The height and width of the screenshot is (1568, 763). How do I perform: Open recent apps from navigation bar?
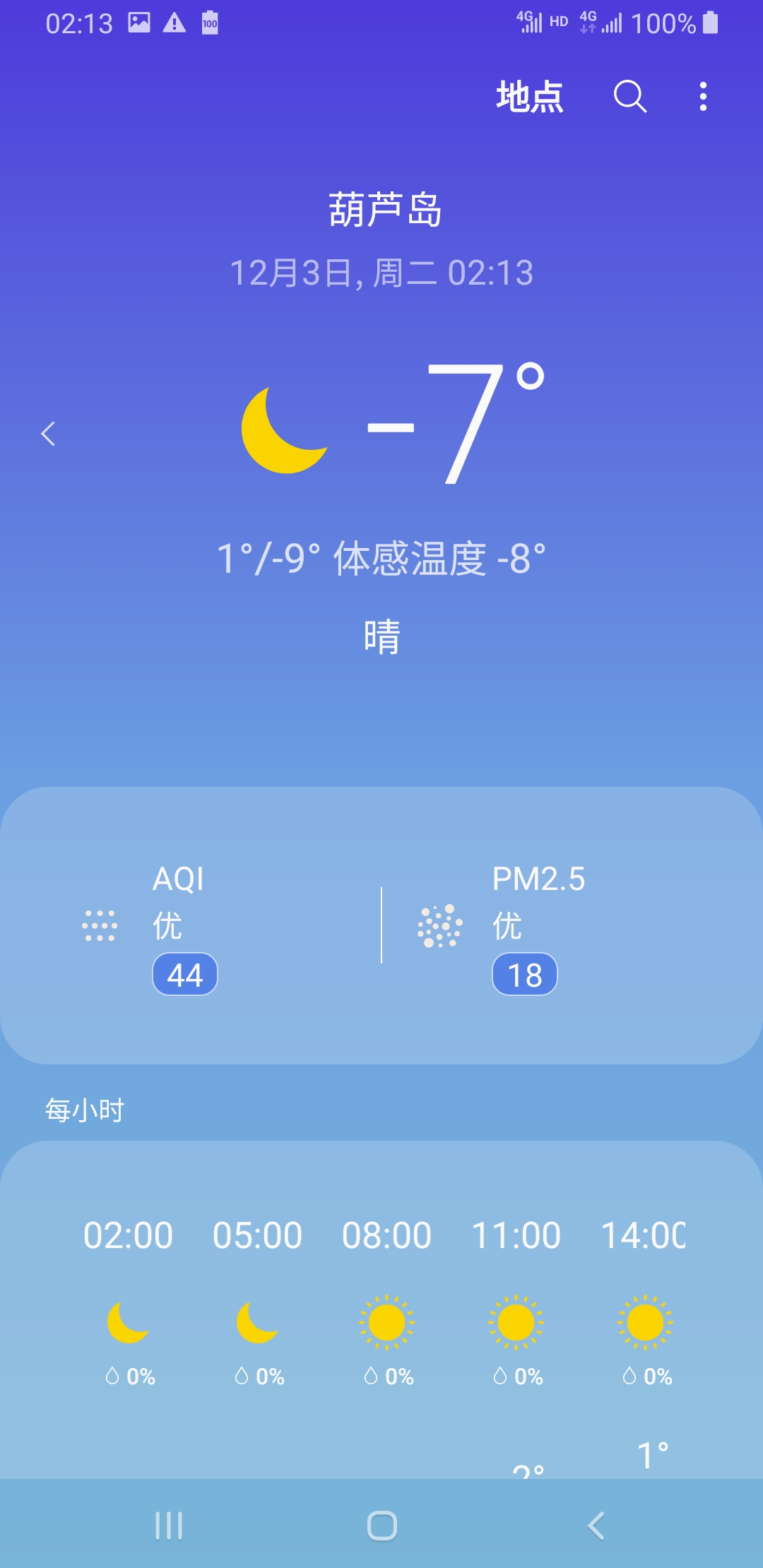click(169, 1526)
